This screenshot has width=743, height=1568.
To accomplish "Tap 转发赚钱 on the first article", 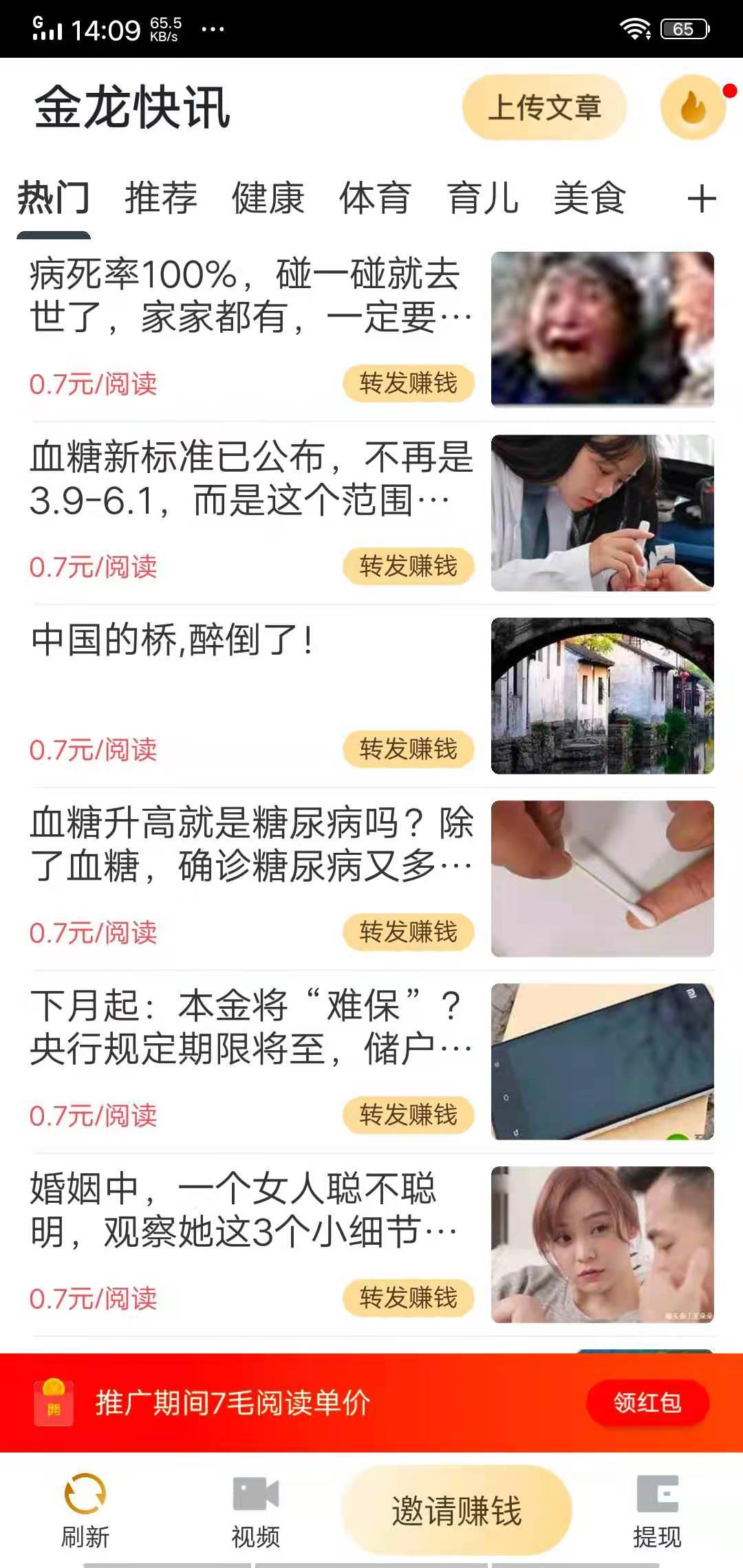I will 409,383.
